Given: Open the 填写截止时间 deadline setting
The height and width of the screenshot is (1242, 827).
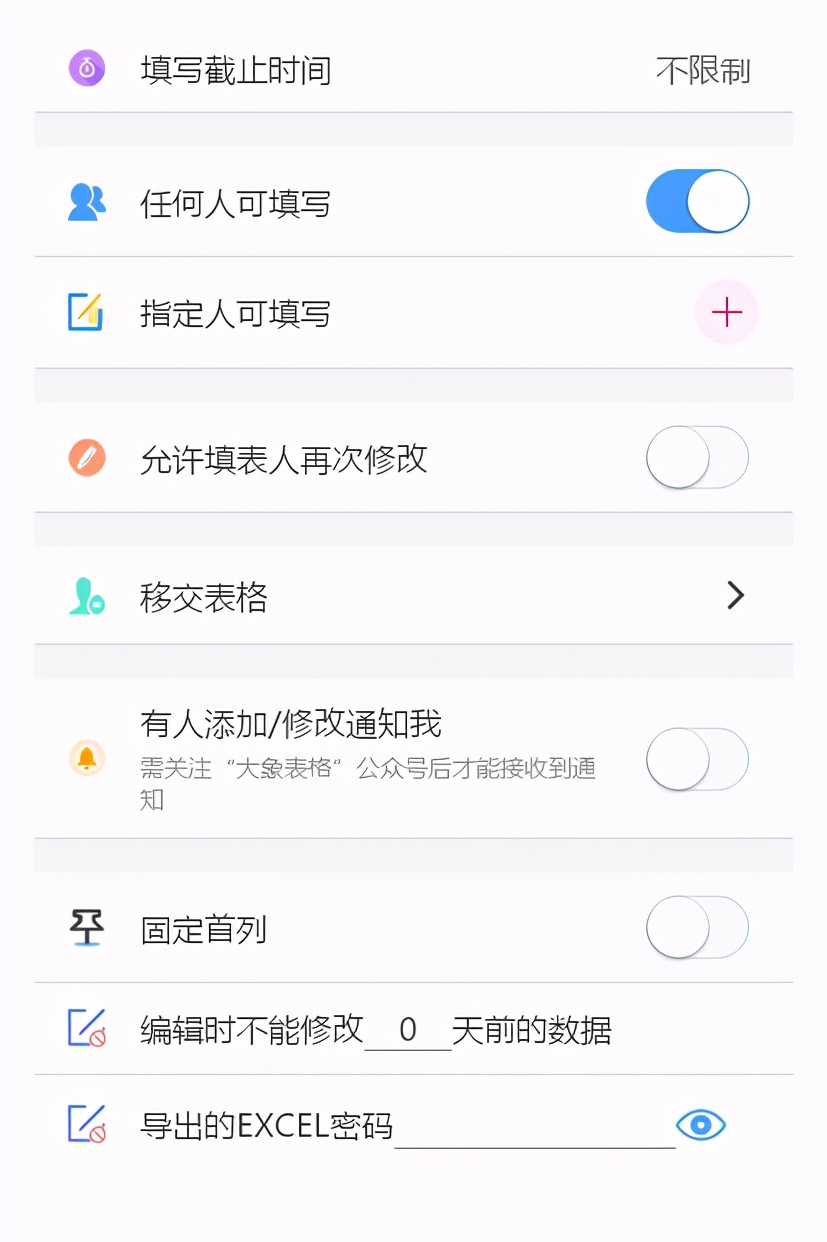Looking at the screenshot, I should [x=702, y=71].
